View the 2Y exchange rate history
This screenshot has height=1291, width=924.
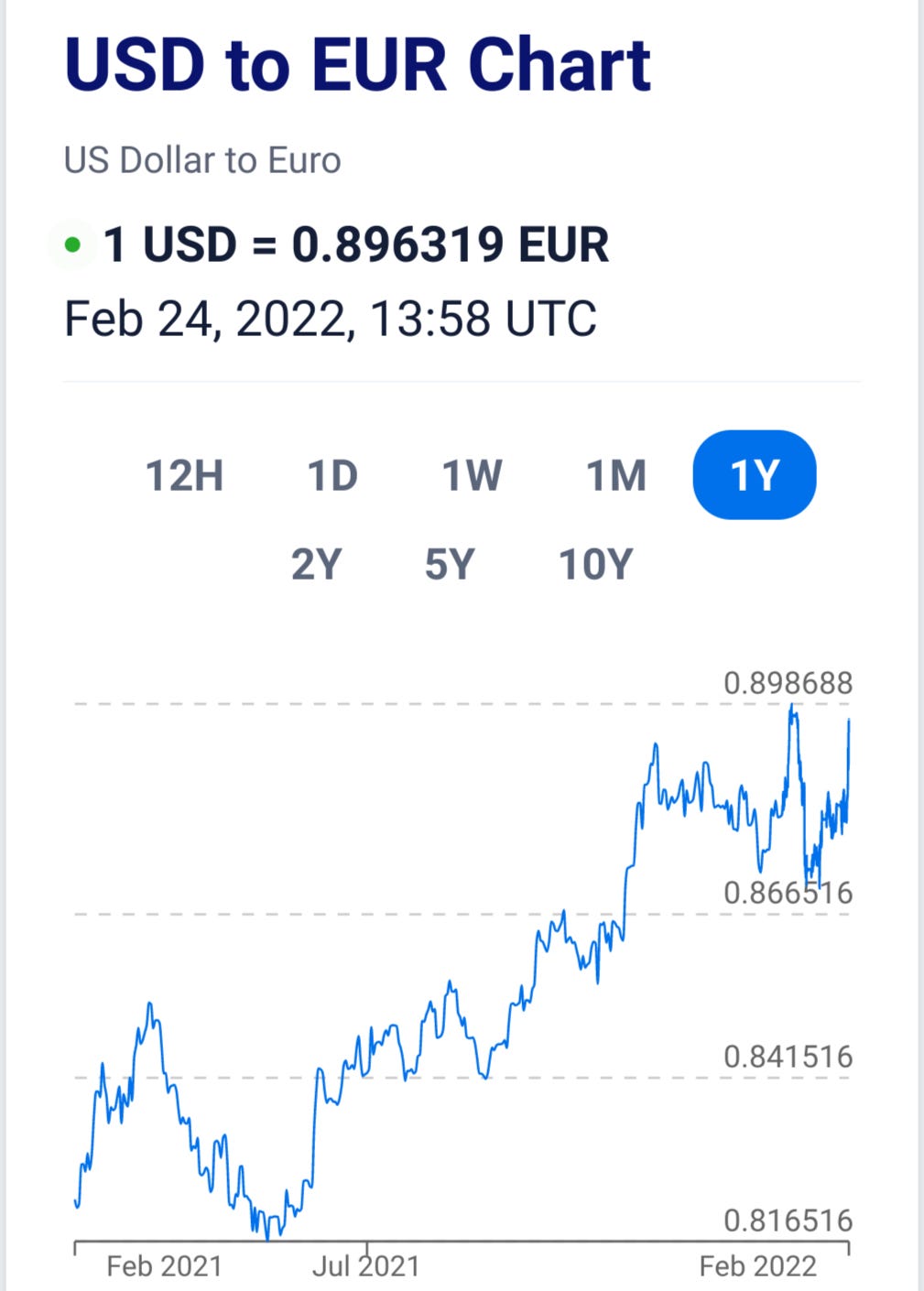[316, 564]
